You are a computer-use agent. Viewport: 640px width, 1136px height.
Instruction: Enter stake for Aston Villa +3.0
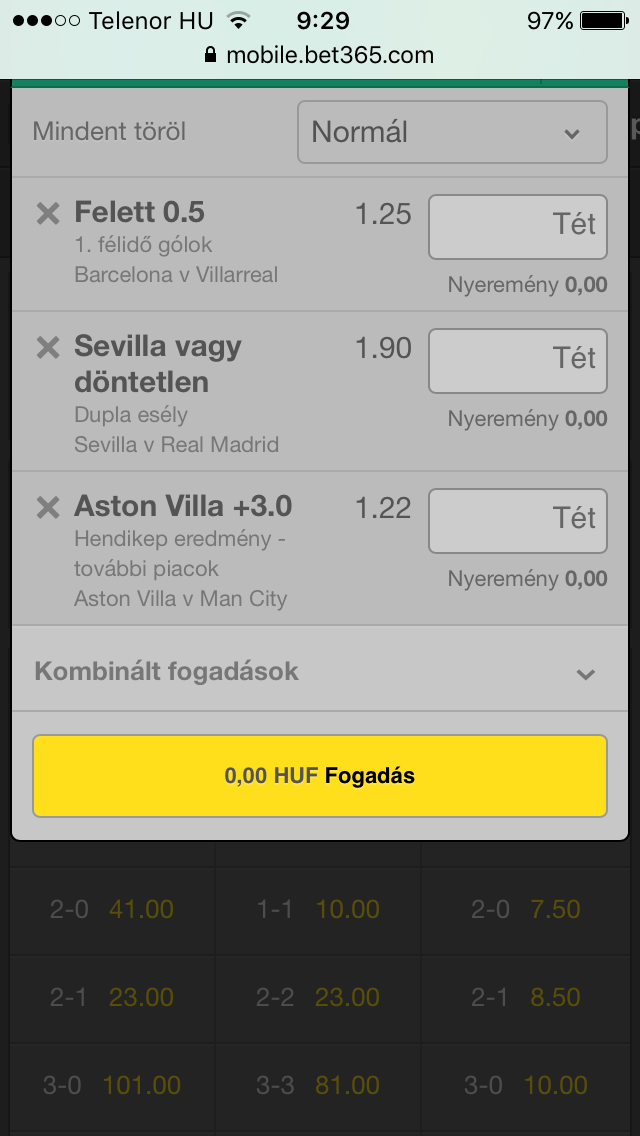pos(517,520)
